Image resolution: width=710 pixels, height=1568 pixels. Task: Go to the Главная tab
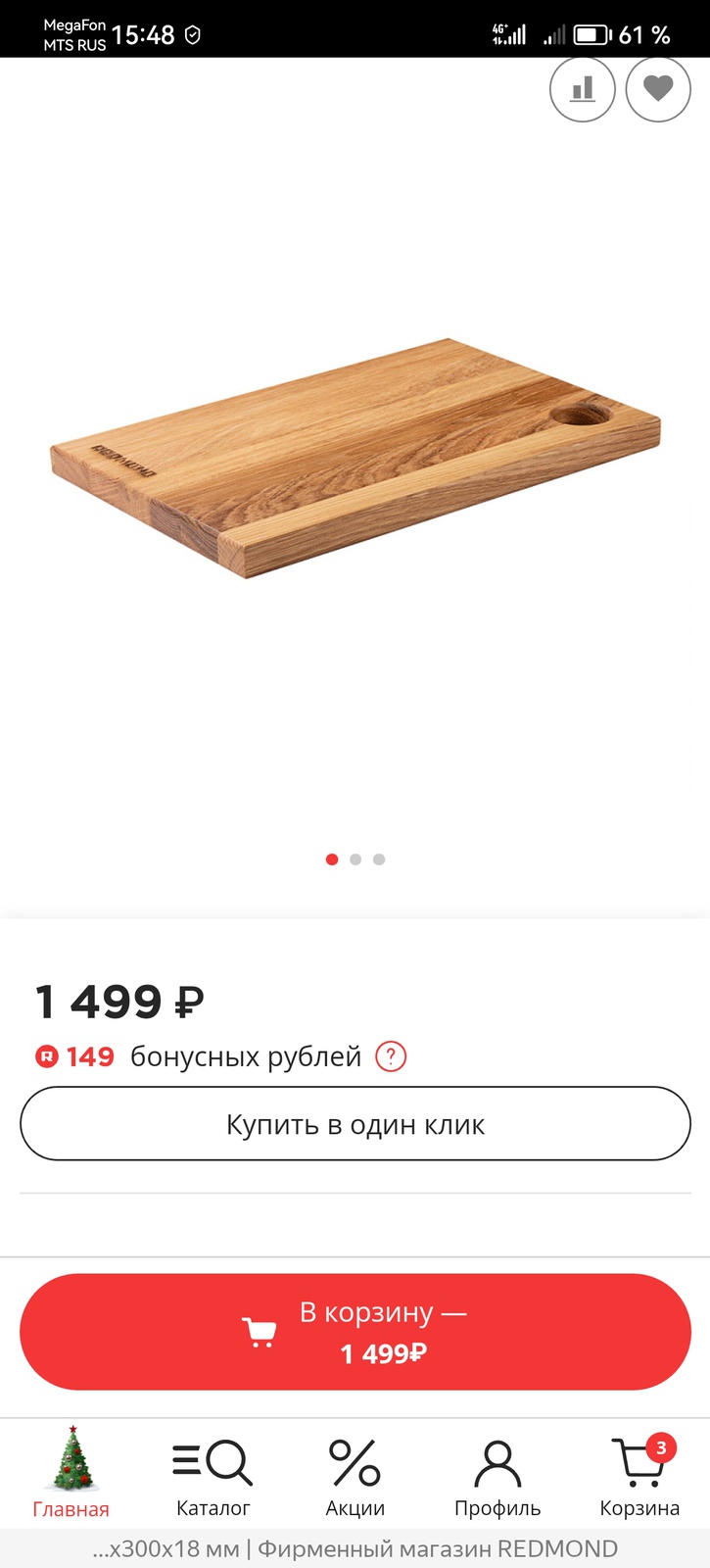(x=71, y=1473)
